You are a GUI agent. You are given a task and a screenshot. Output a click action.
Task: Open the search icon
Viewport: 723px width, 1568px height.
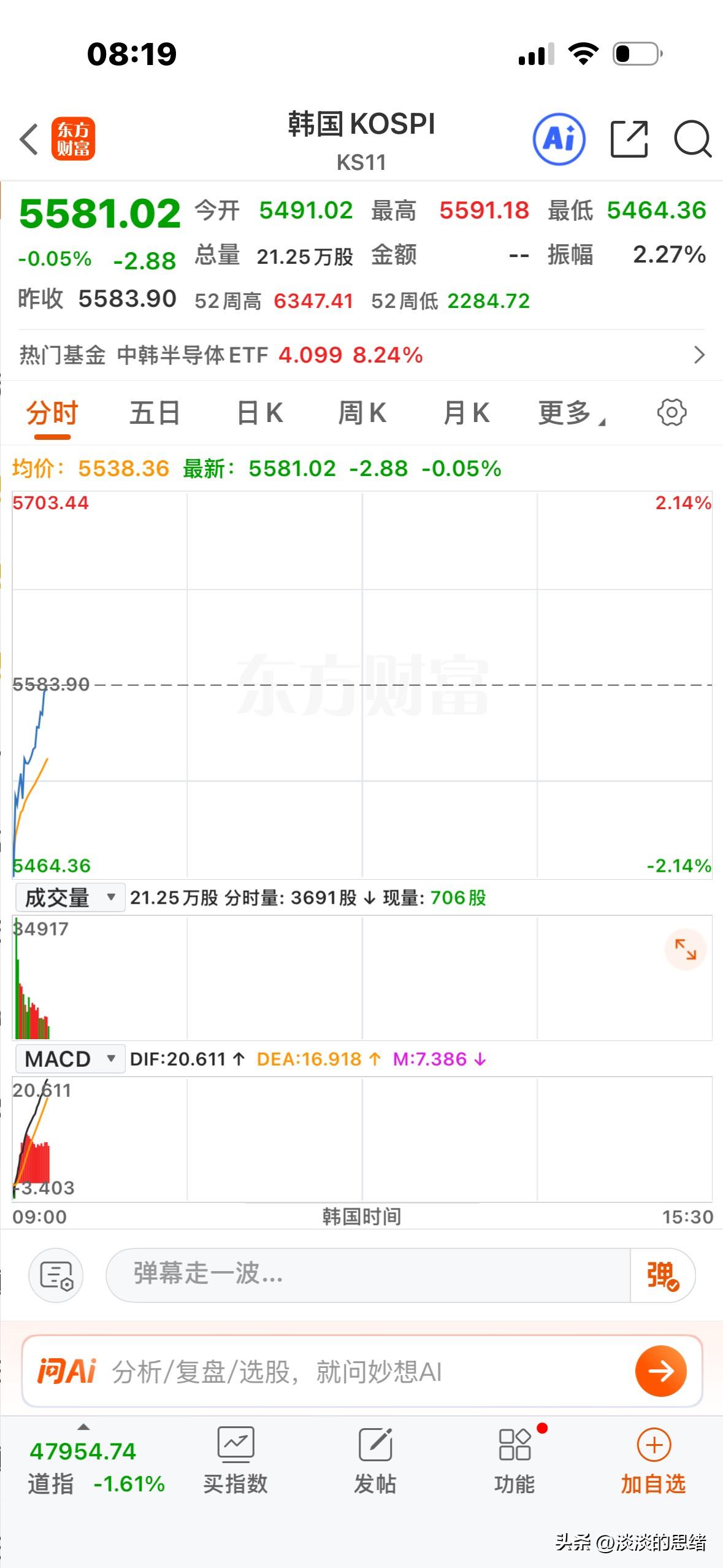point(693,139)
